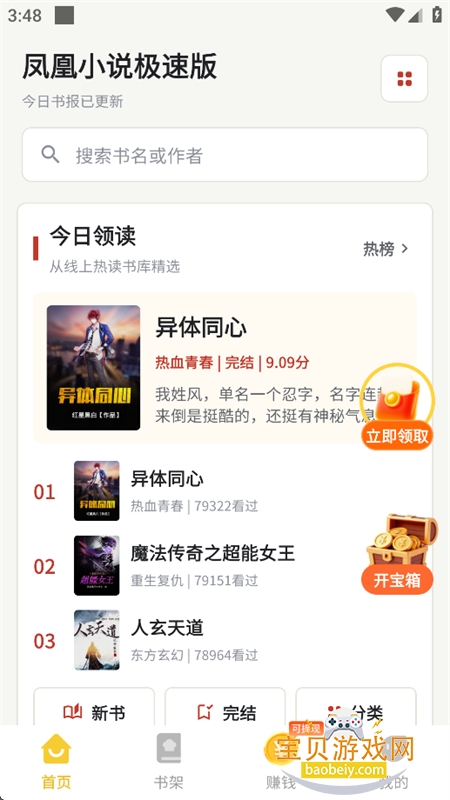Open the 分类 categories
450x800 pixels.
point(356,712)
